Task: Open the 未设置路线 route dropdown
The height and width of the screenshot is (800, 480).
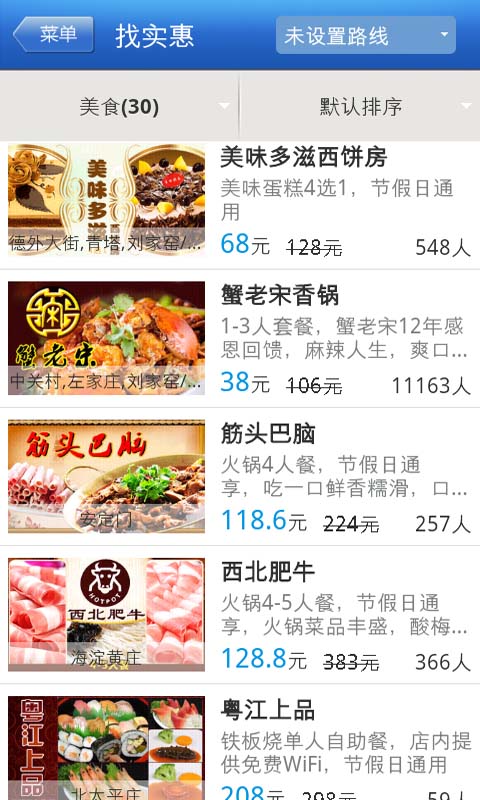Action: (x=365, y=35)
